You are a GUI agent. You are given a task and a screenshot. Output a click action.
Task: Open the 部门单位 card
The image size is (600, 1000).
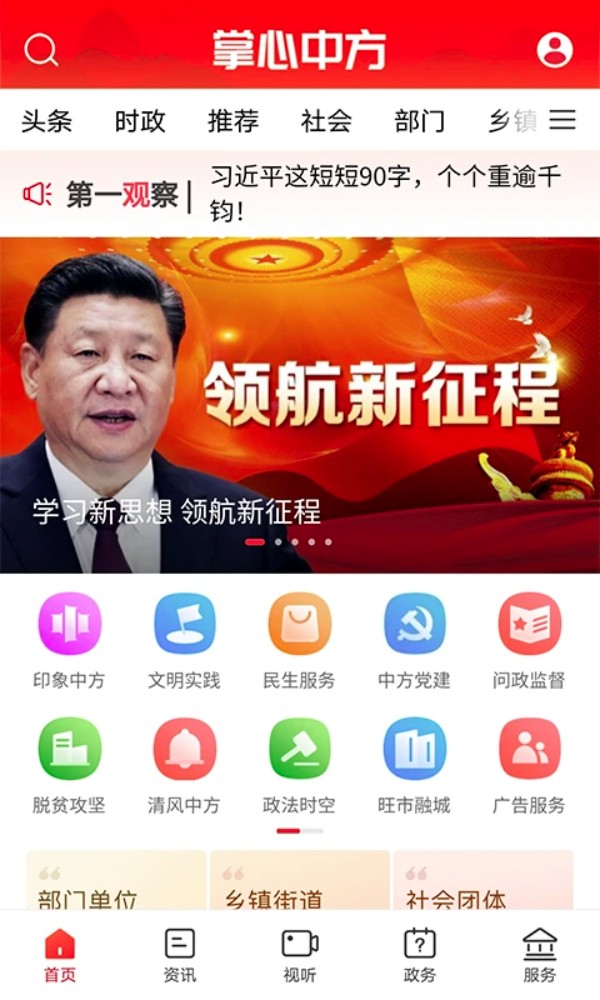pos(116,885)
